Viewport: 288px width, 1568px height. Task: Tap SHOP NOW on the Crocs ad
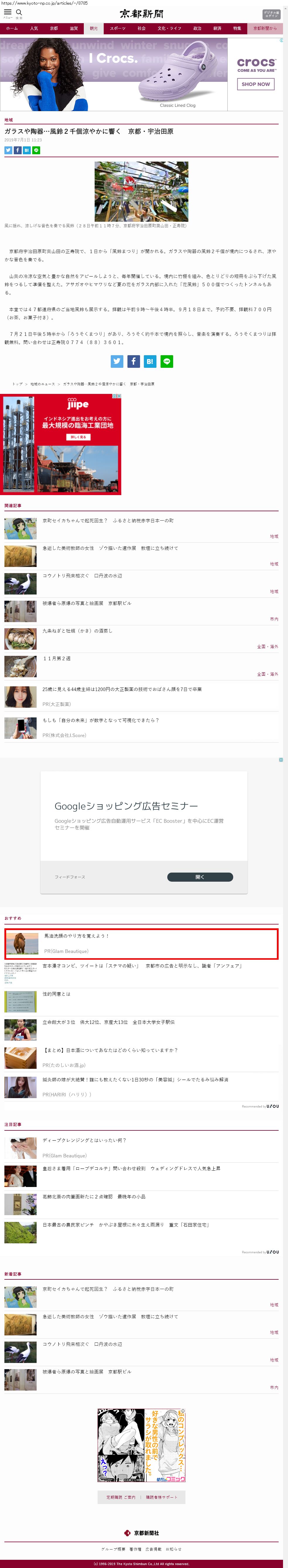click(x=255, y=84)
